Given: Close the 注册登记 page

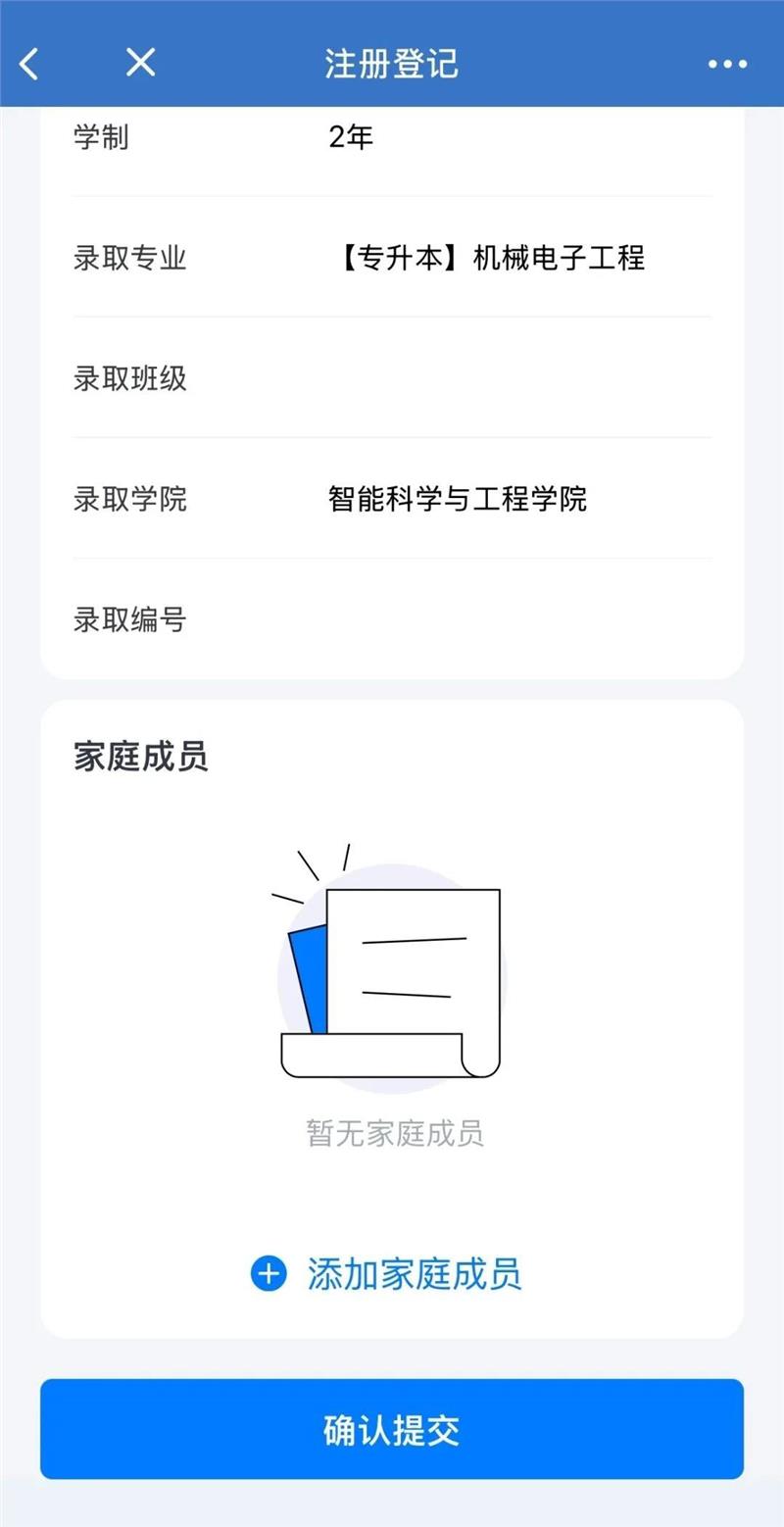Looking at the screenshot, I should click(141, 64).
